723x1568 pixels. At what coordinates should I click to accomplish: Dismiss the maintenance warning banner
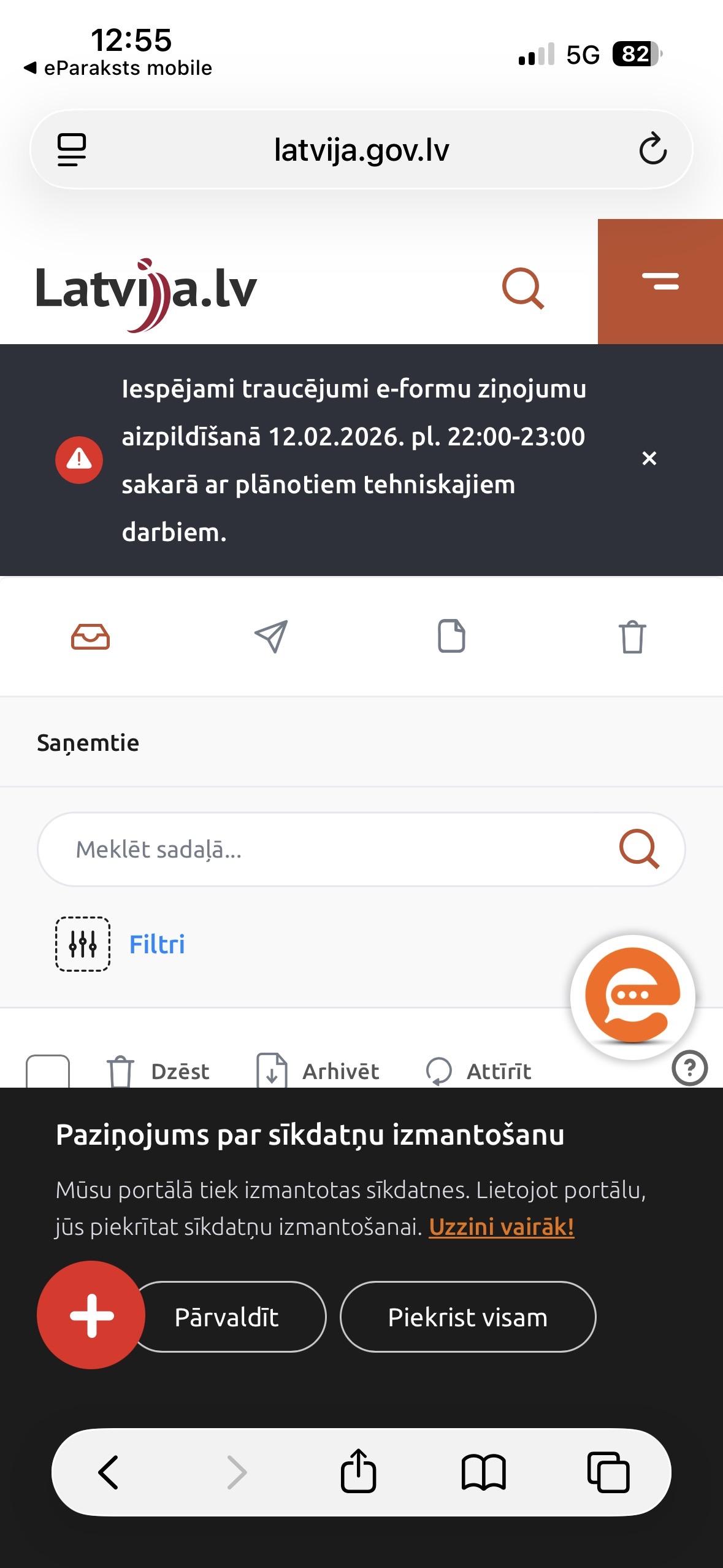(649, 458)
